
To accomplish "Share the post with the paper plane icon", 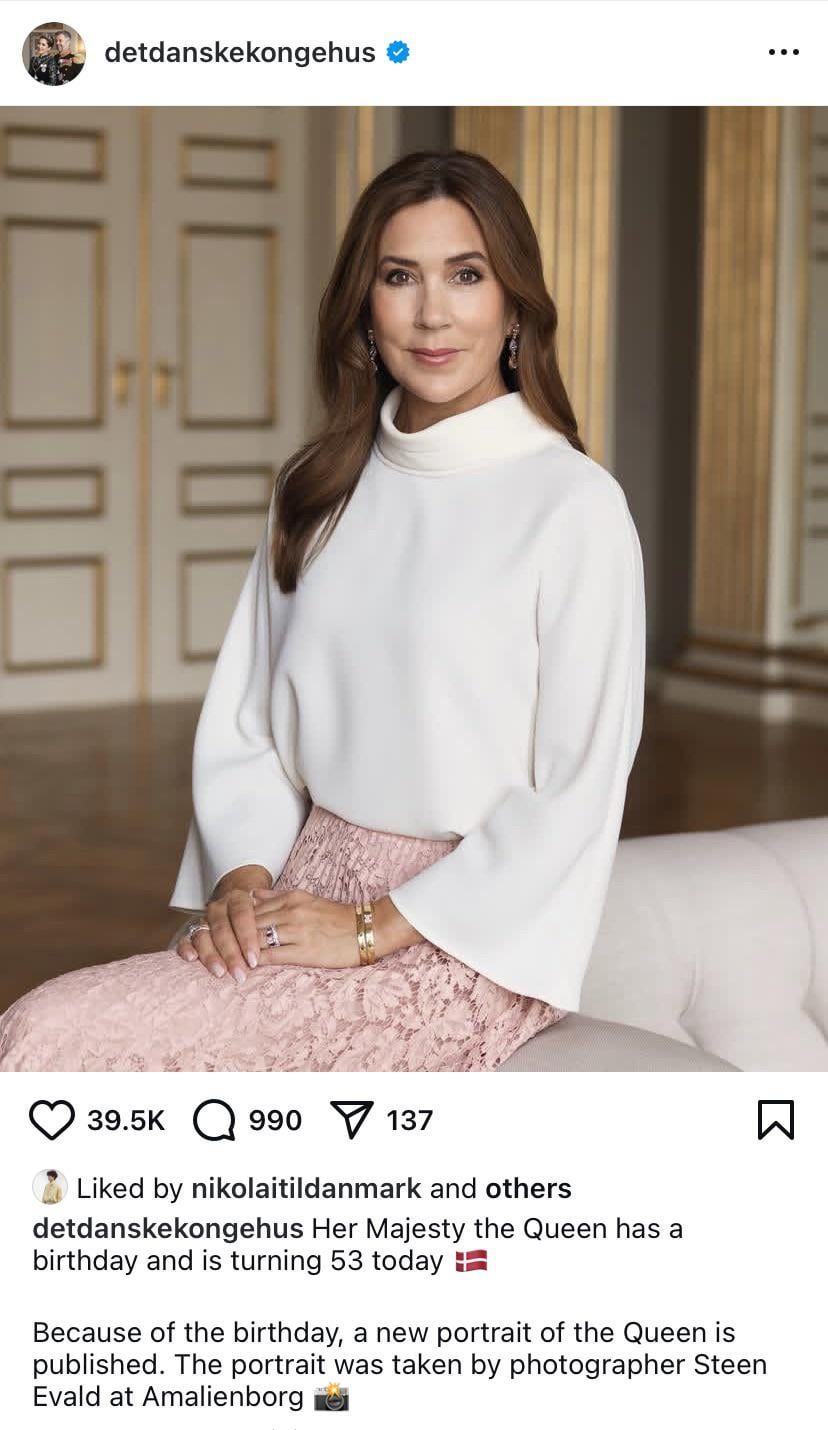I will pyautogui.click(x=352, y=1120).
